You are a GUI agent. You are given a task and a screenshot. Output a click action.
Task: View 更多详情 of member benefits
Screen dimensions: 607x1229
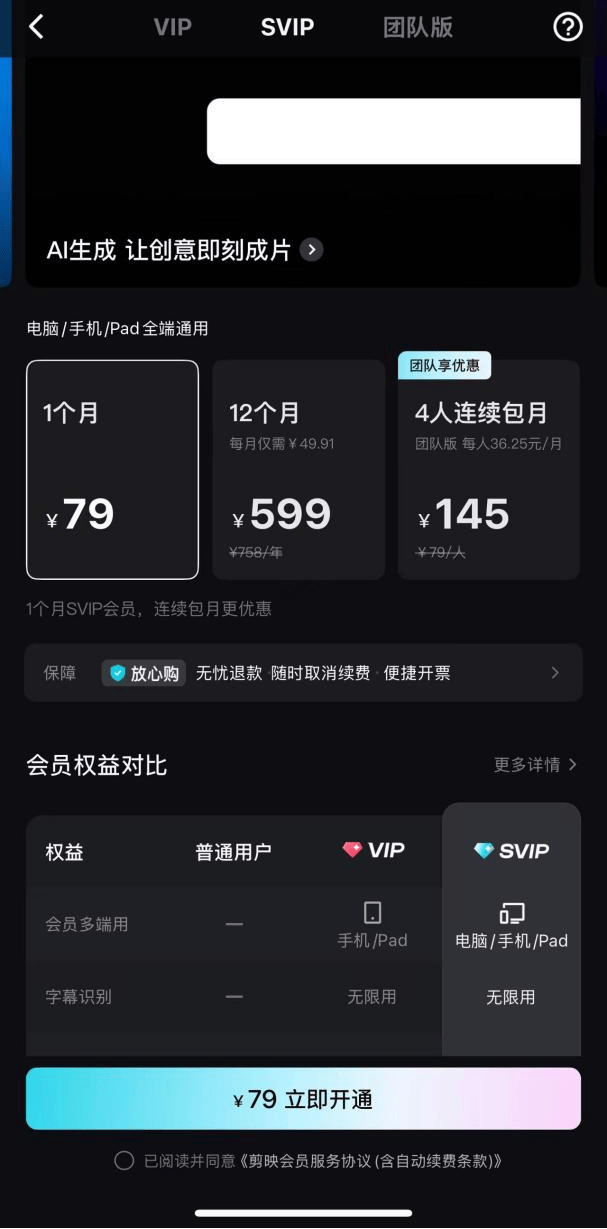click(x=535, y=765)
